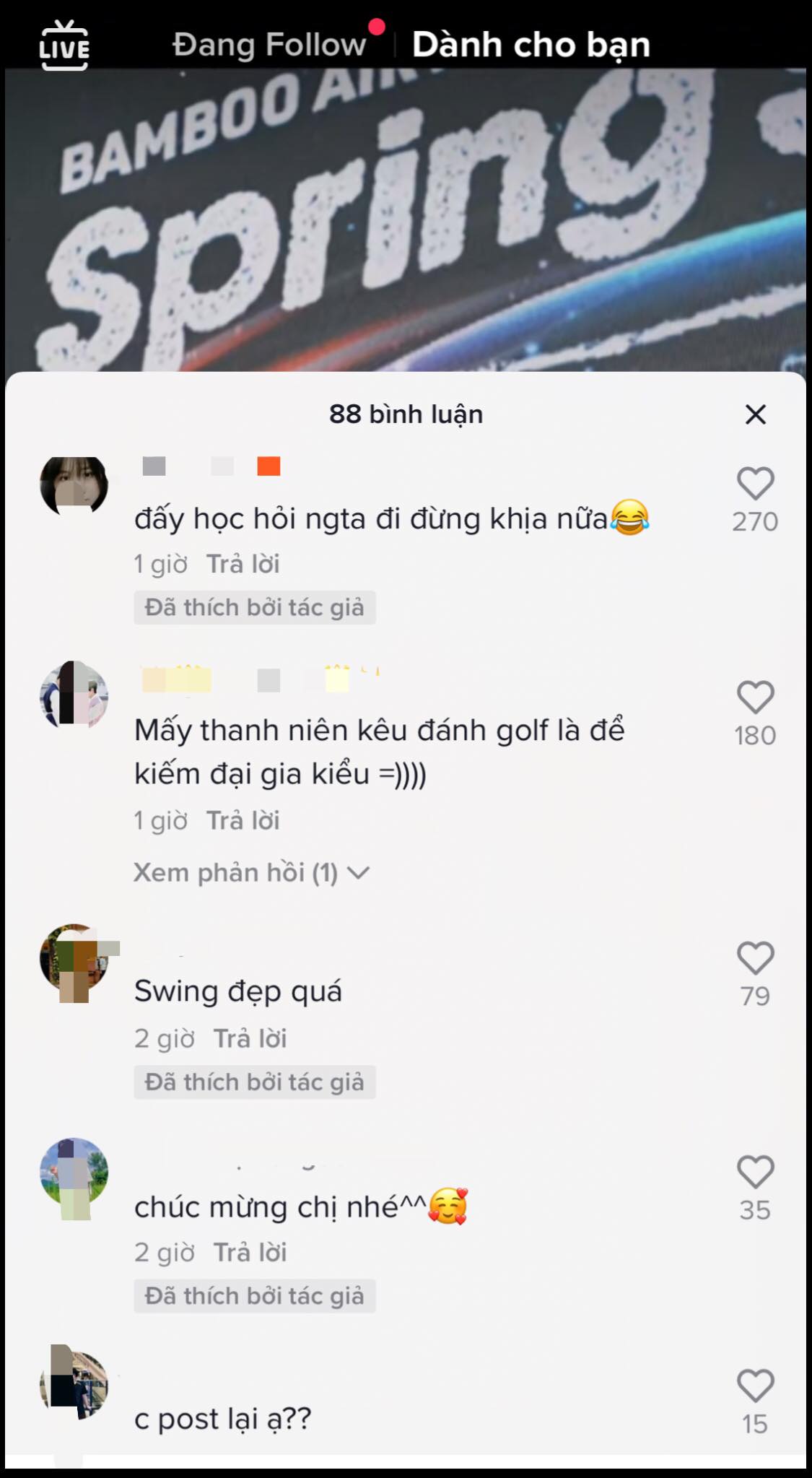Click the 'Đã thích bởi tác giả' badge

tap(254, 608)
